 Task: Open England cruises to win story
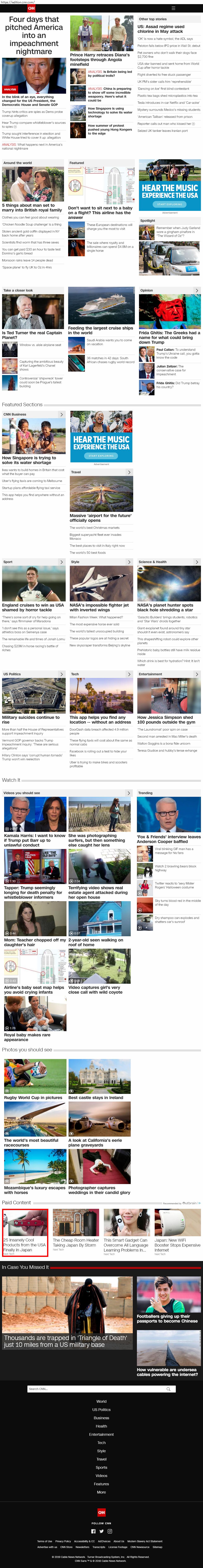(x=33, y=607)
